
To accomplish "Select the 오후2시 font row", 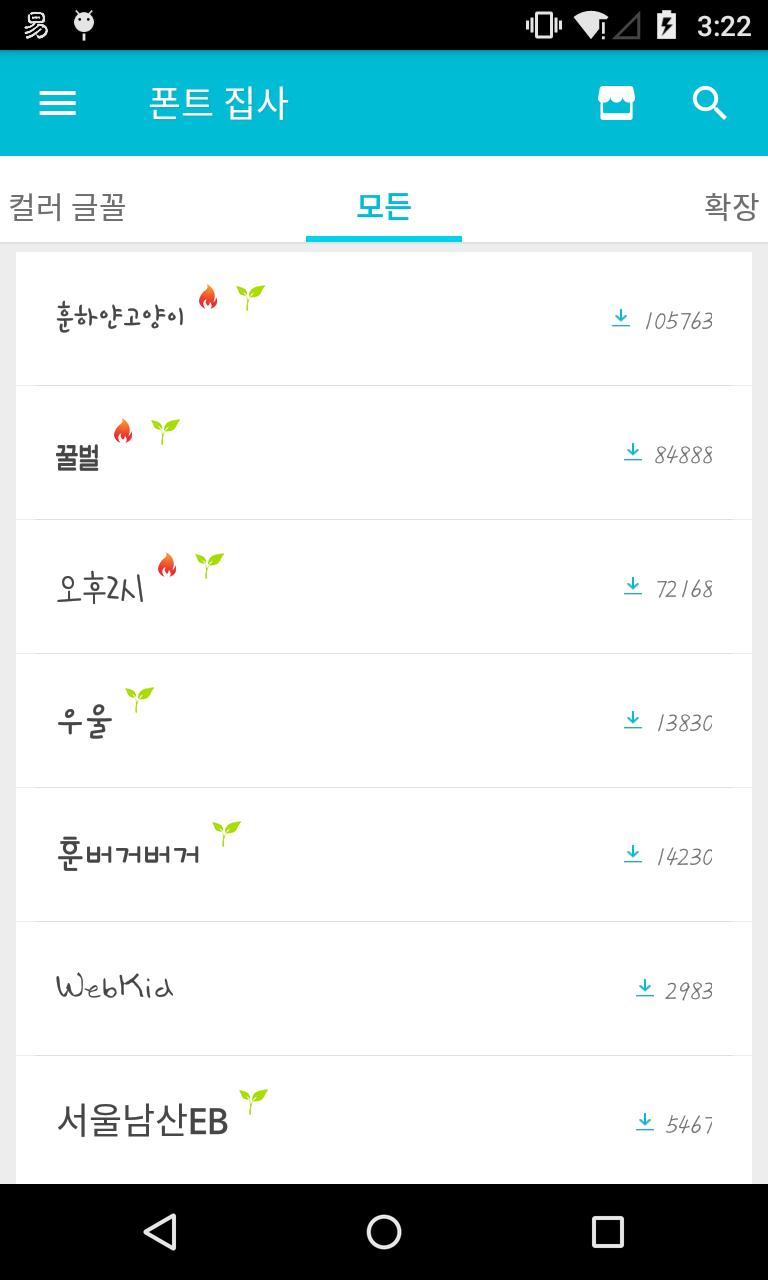I will point(384,587).
